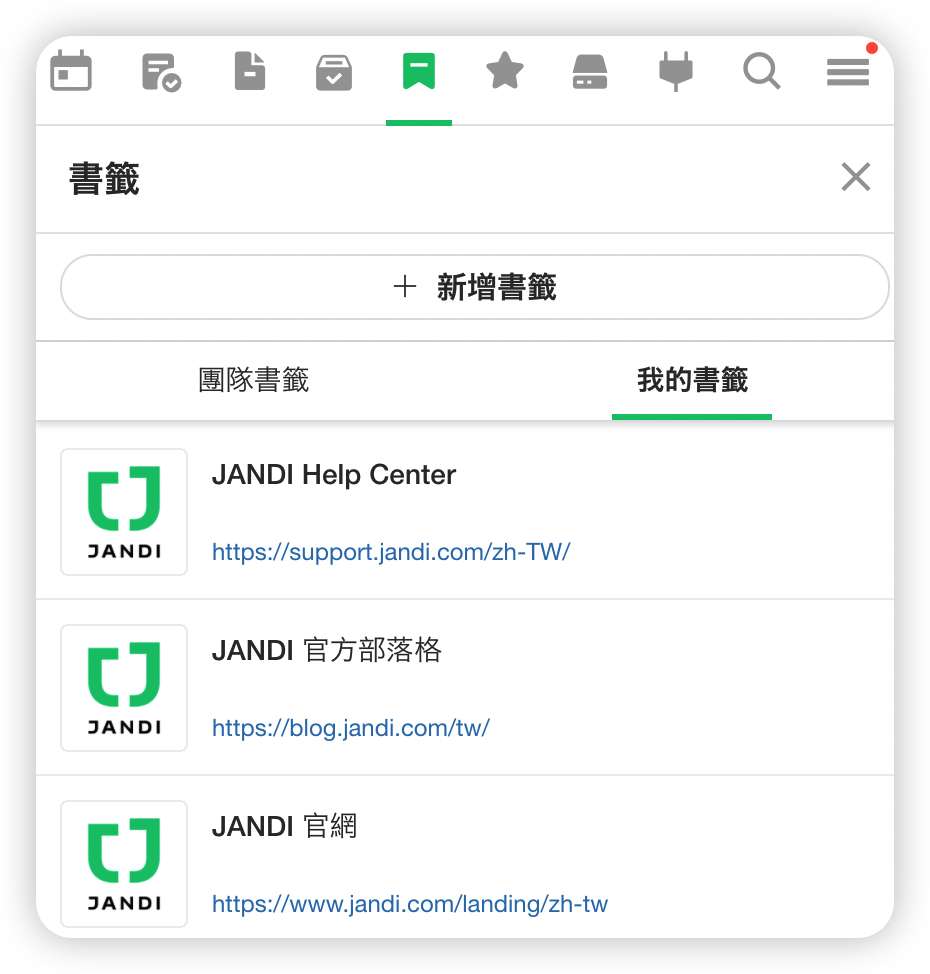930x974 pixels.
Task: Open the connect plug icon
Action: click(676, 72)
